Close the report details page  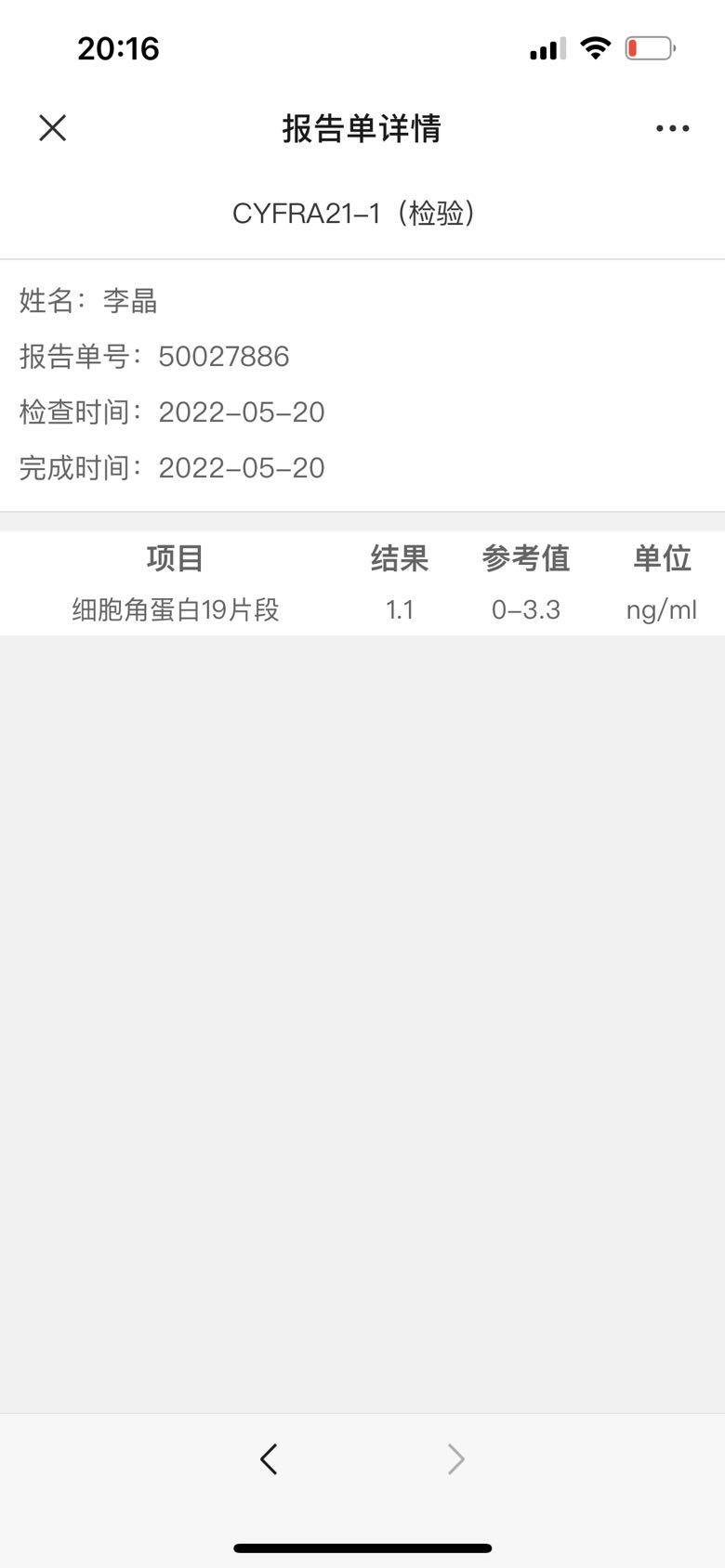(x=53, y=128)
